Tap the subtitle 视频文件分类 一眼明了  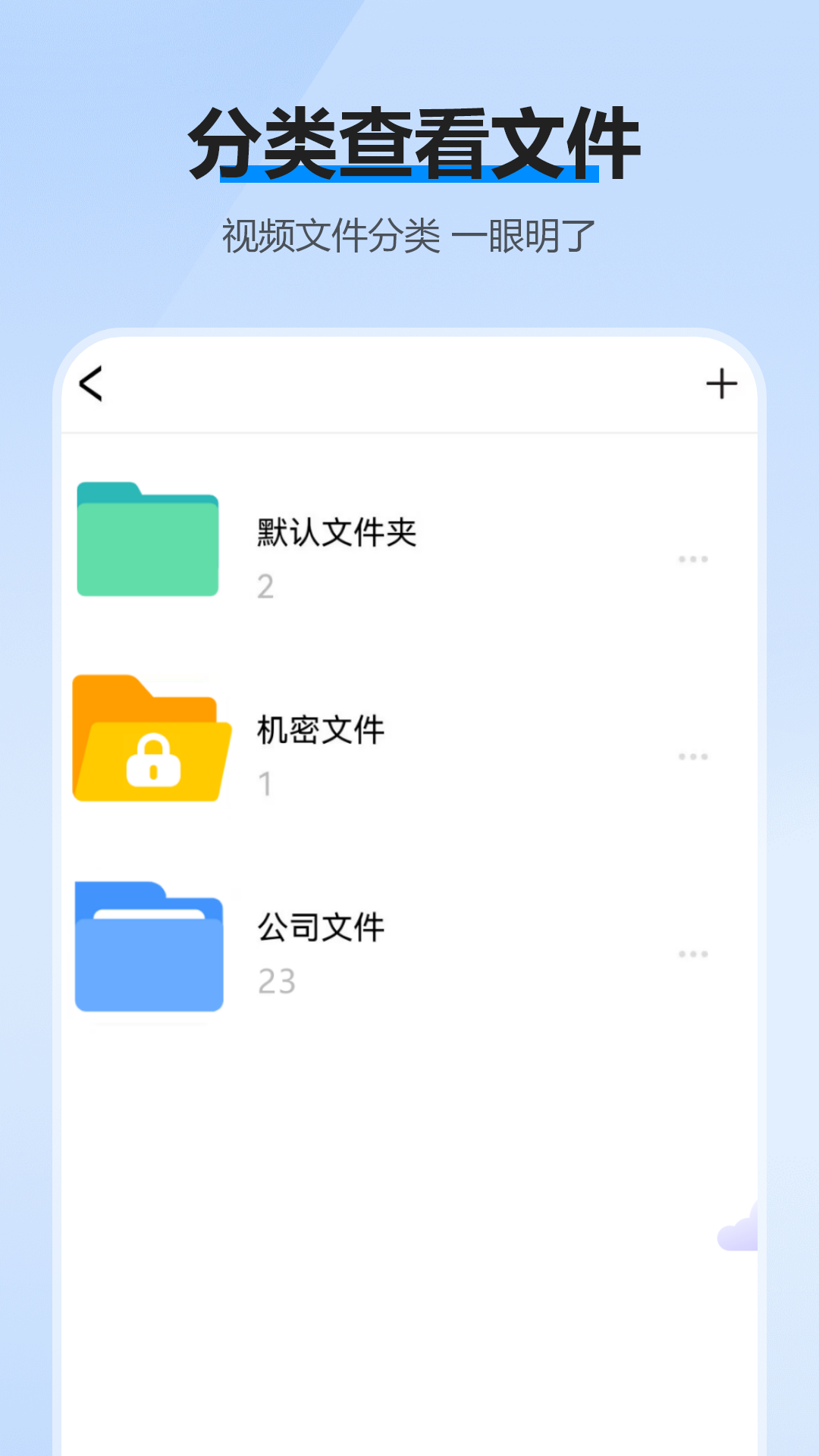(x=409, y=235)
